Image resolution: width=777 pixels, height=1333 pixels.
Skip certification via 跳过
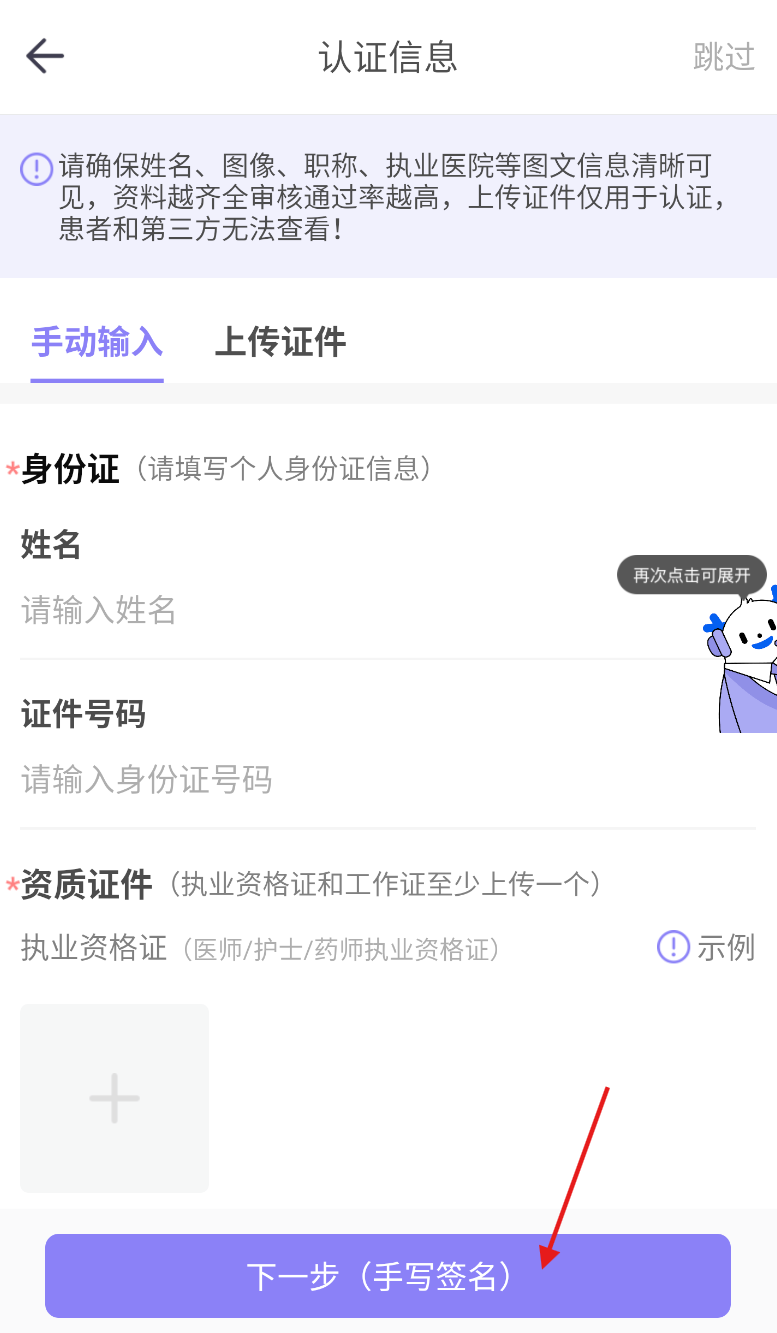point(724,57)
